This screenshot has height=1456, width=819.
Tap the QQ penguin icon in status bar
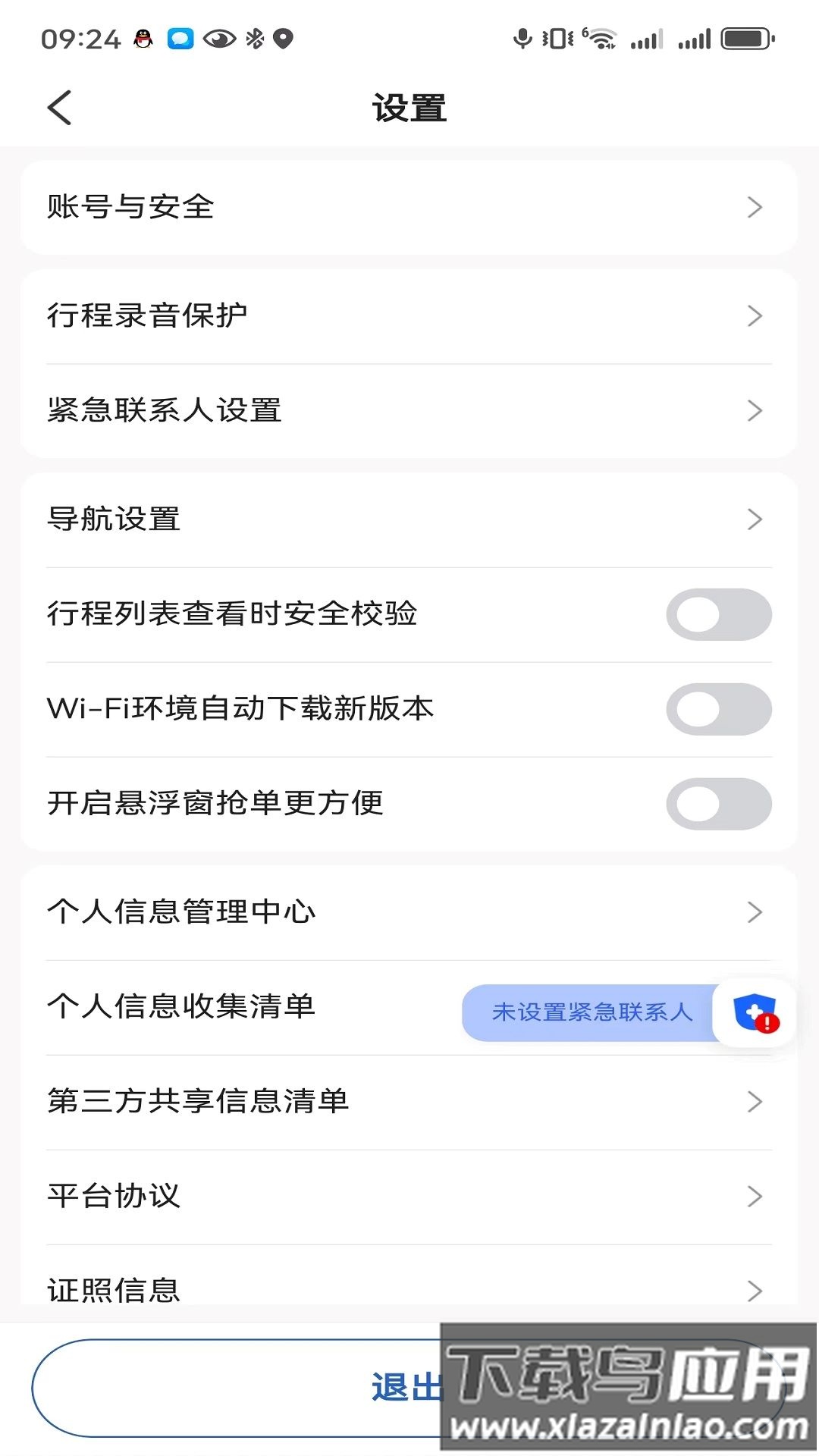[x=144, y=36]
